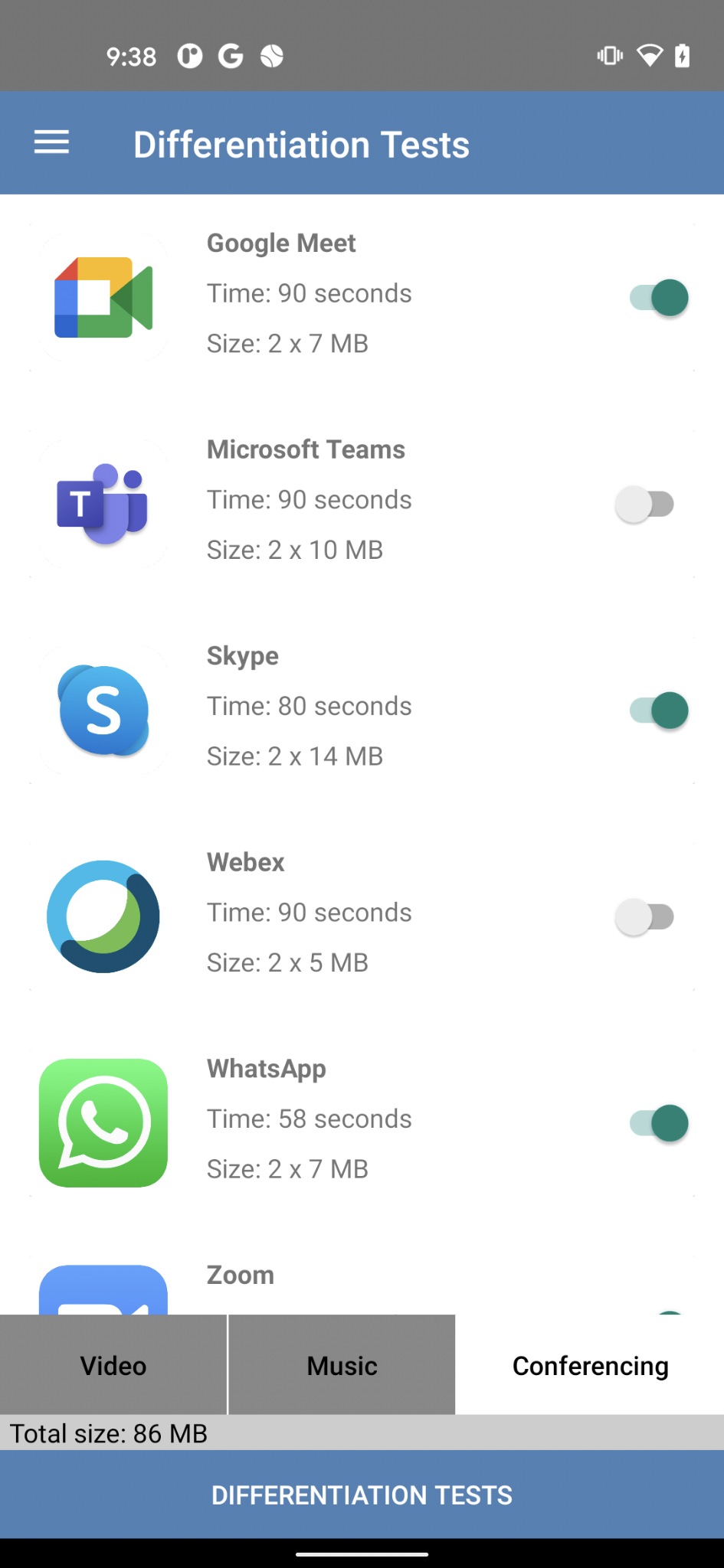Turn on the Webex test switch

click(x=645, y=917)
